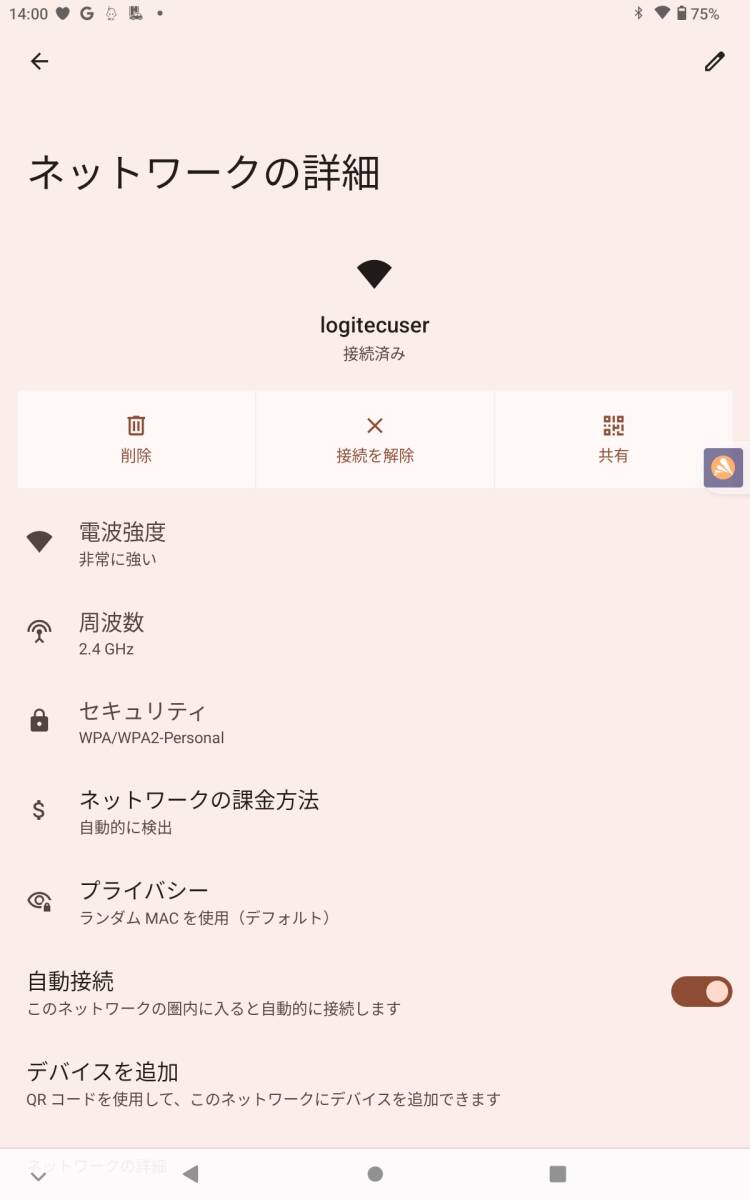This screenshot has height=1200, width=750.
Task: Toggle 自動接続 switch off
Action: point(701,992)
